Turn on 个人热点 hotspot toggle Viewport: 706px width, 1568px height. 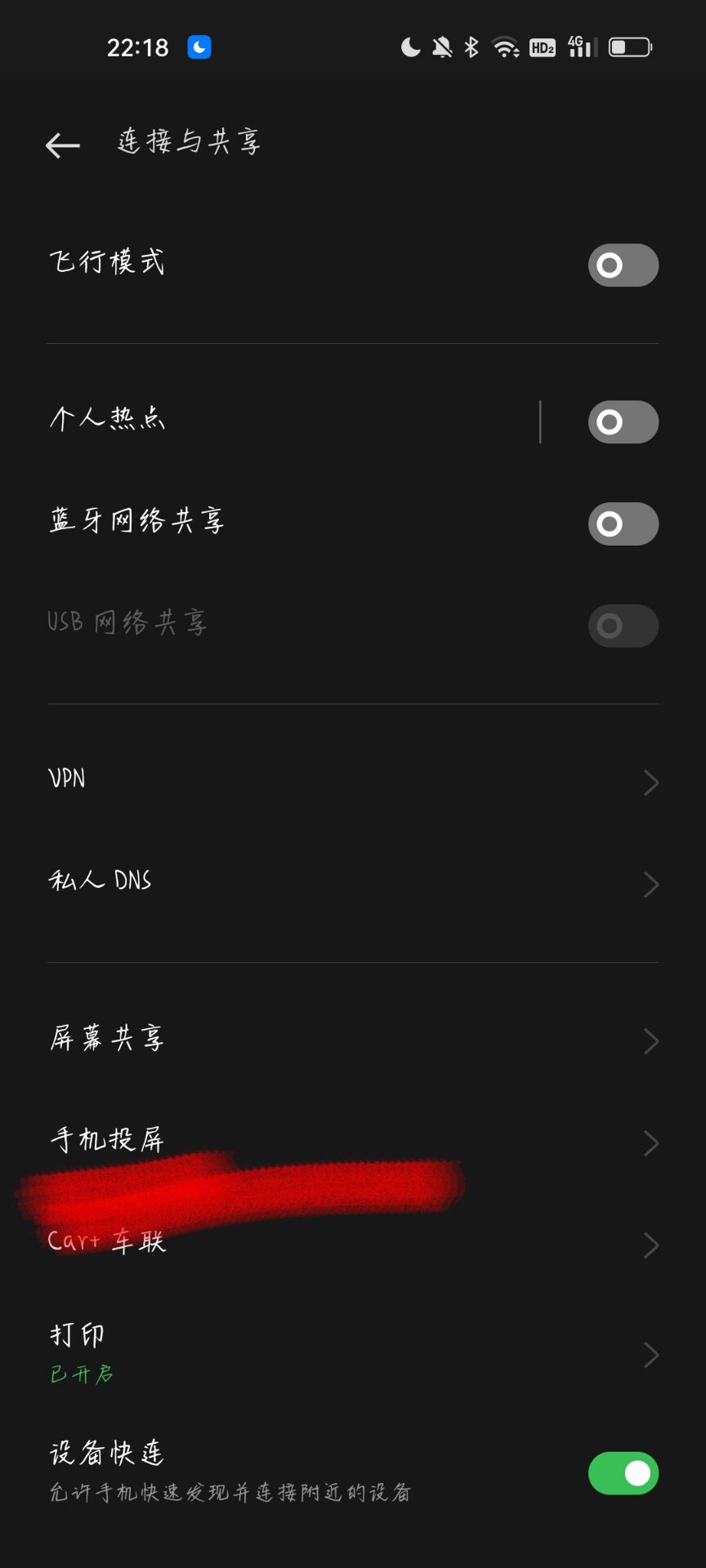[x=623, y=422]
